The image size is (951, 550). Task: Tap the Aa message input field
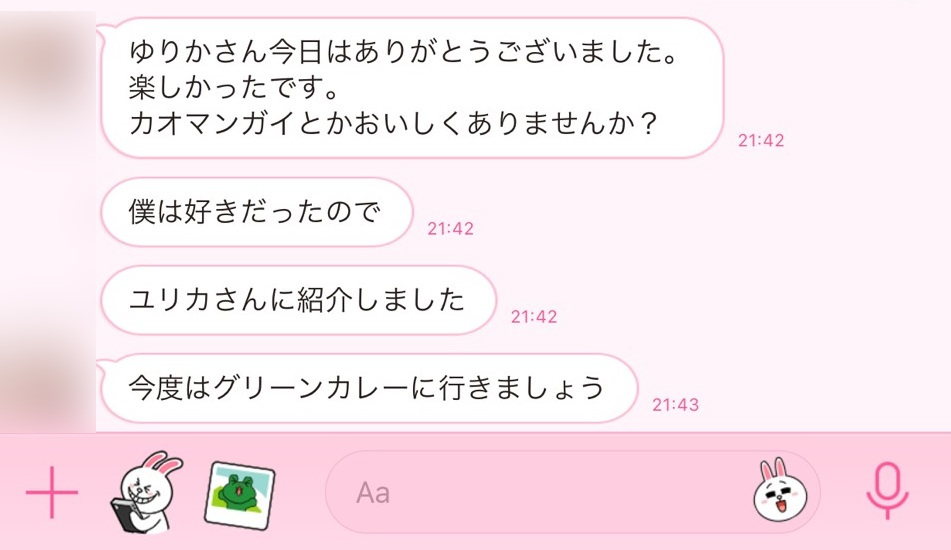(540, 492)
